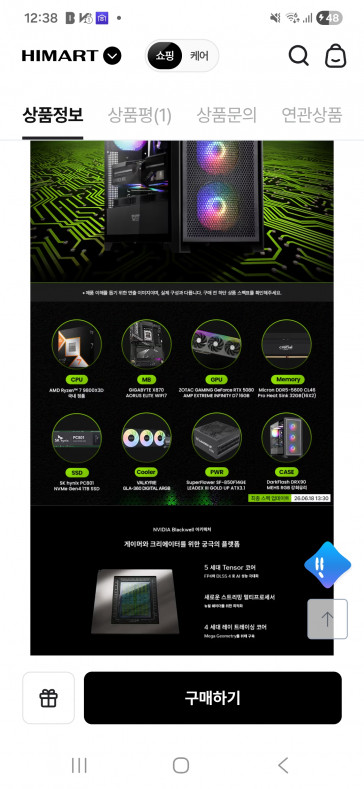Open recent apps from the navigation bar
The height and width of the screenshot is (789, 364).
coord(79,765)
